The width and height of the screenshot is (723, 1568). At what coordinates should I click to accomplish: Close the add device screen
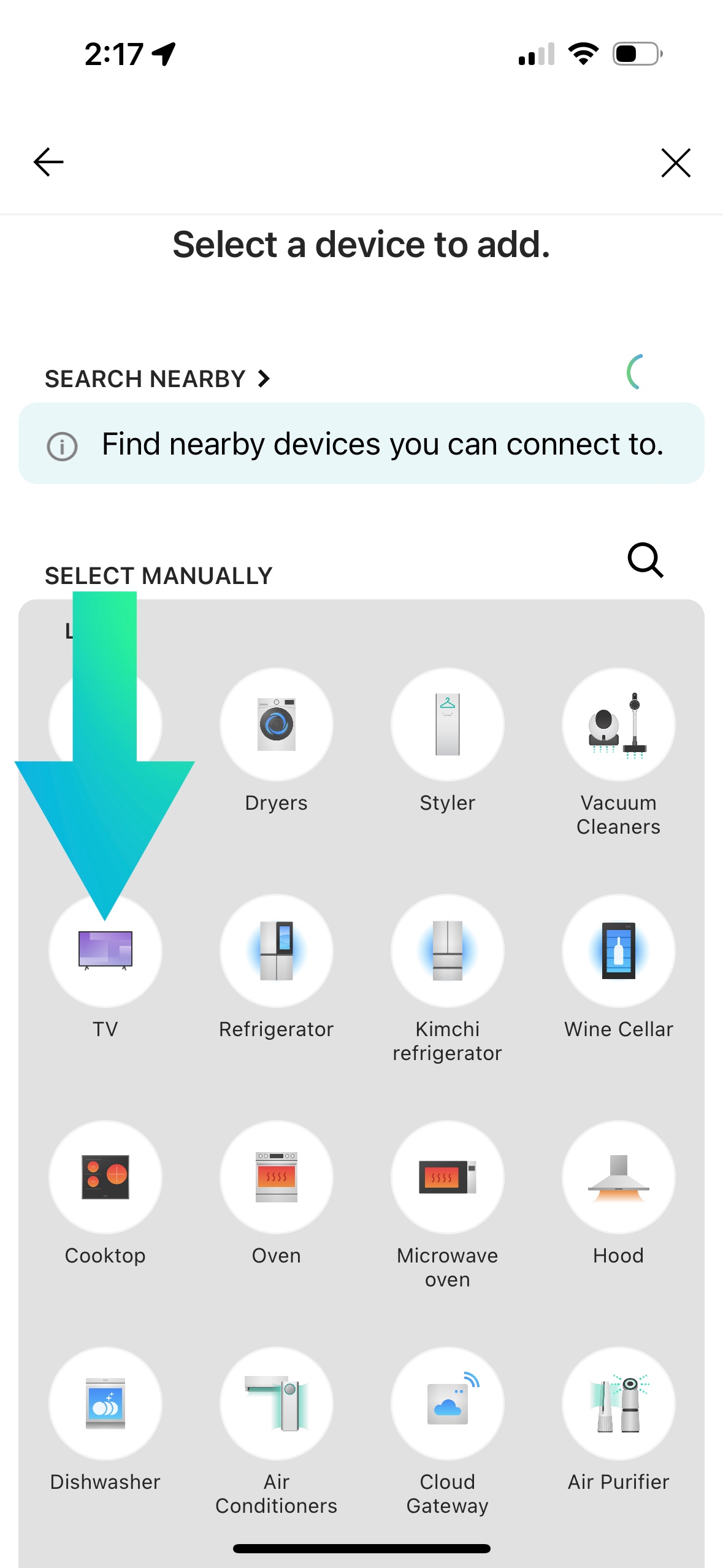click(x=675, y=163)
